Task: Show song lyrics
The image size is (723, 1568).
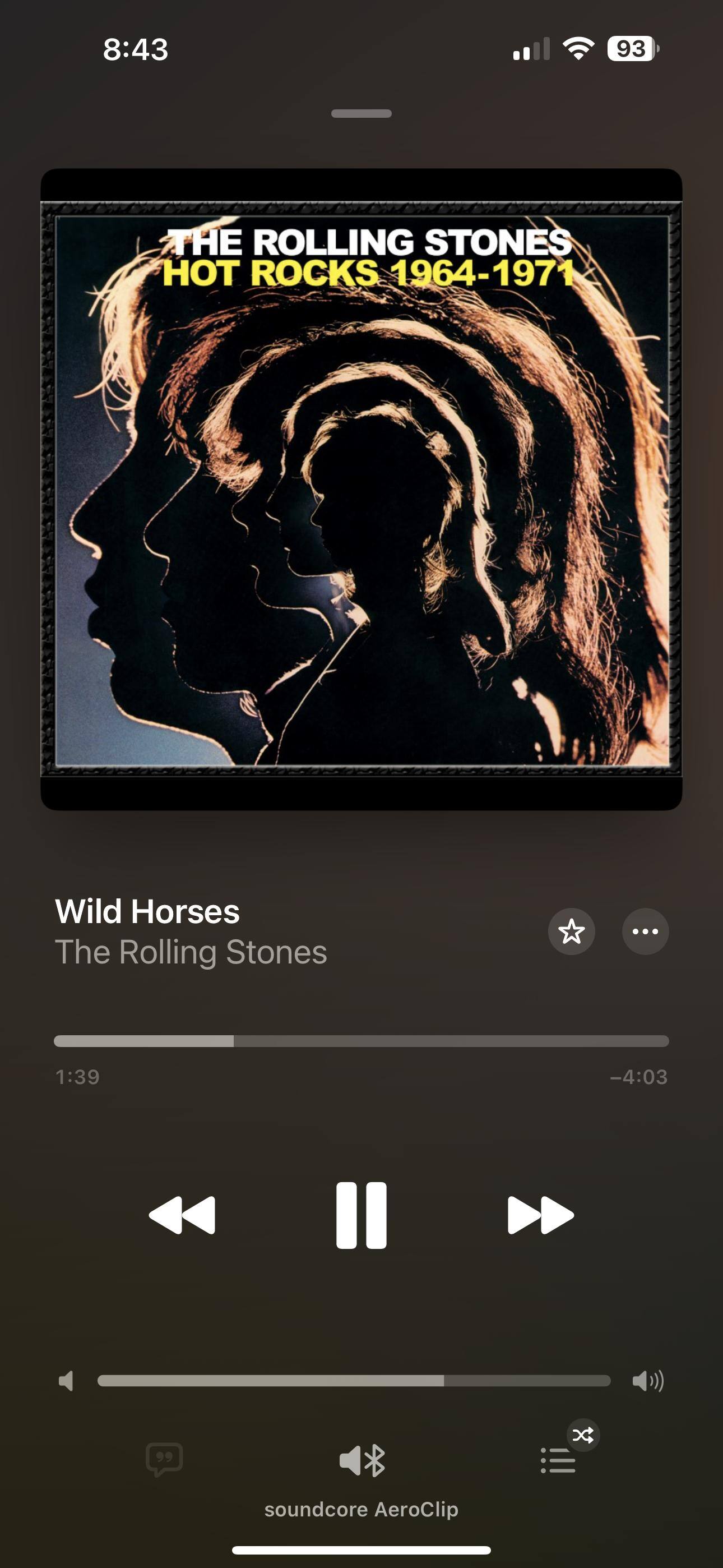Action: coord(164,1460)
